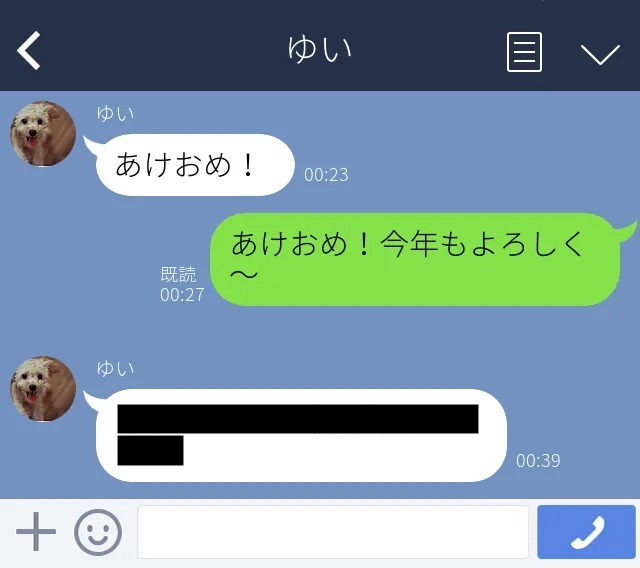640x568 pixels.
Task: Expand the chat options dropdown arrow
Action: tap(600, 54)
